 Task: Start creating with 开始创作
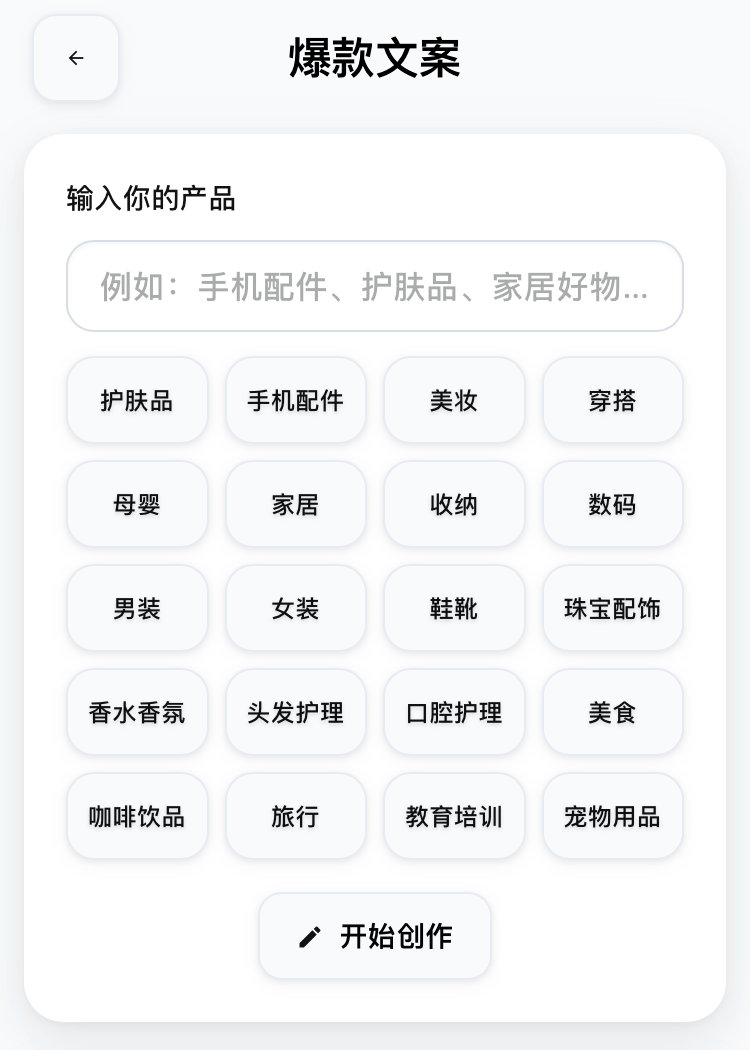[x=375, y=936]
